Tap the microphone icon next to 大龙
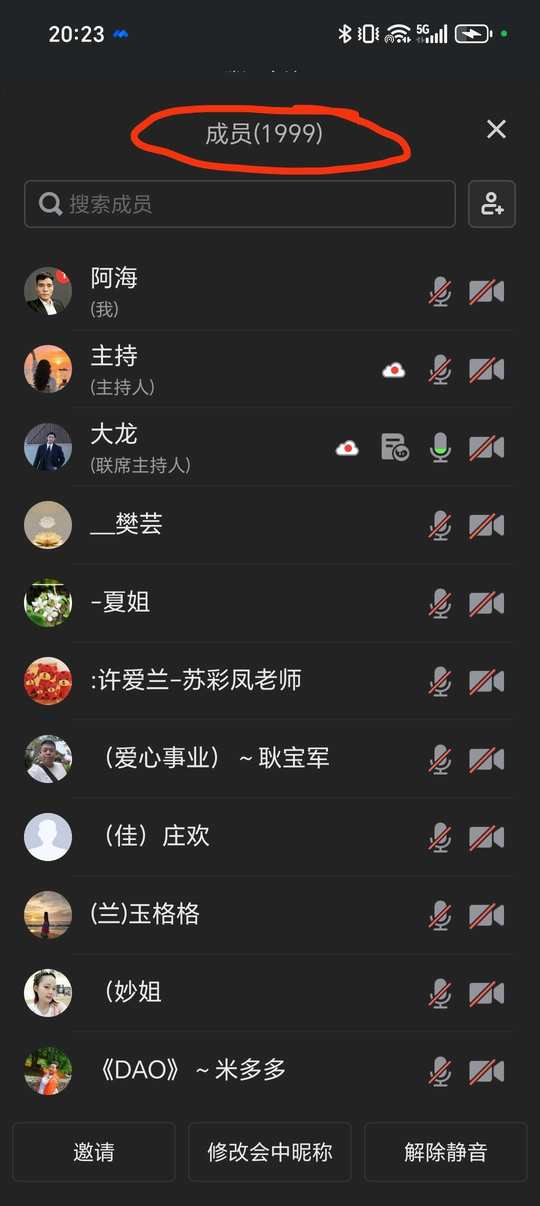 tap(440, 448)
